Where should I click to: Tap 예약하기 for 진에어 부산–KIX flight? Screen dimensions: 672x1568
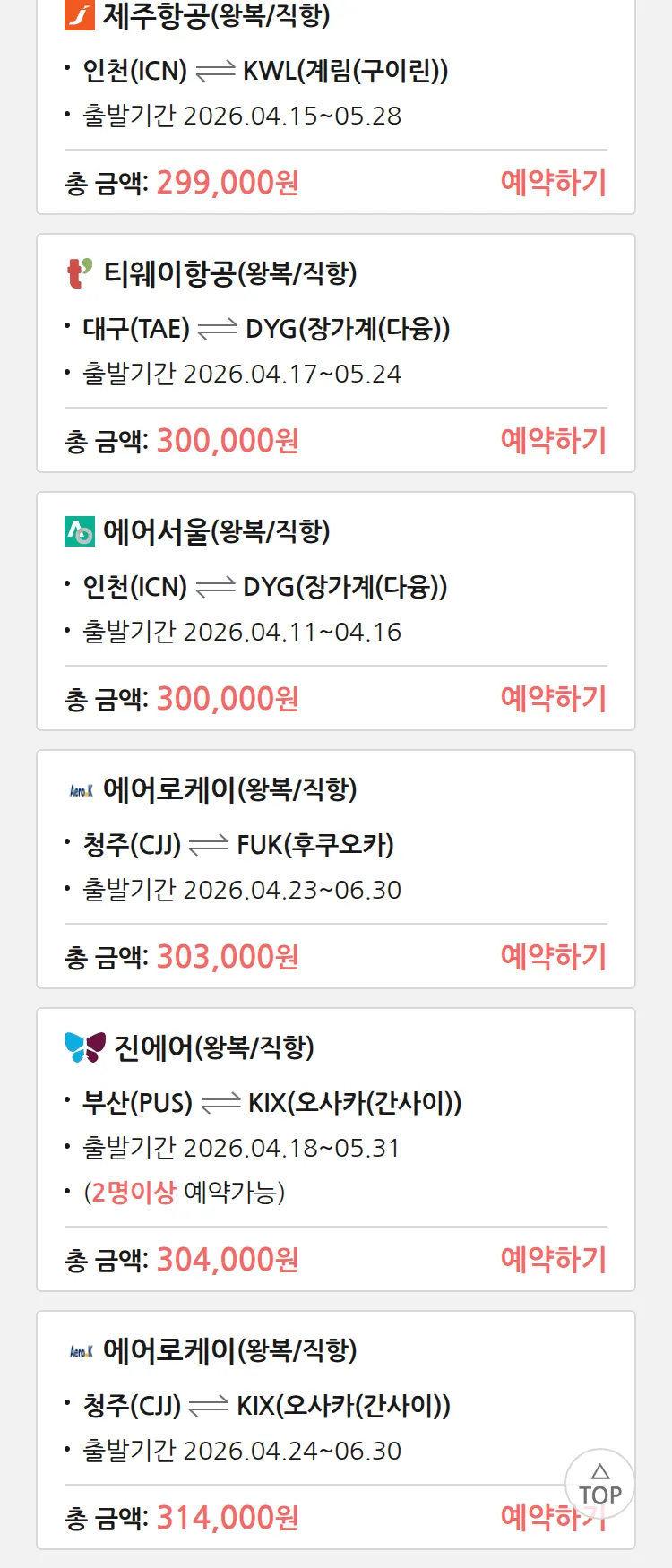(x=553, y=1260)
